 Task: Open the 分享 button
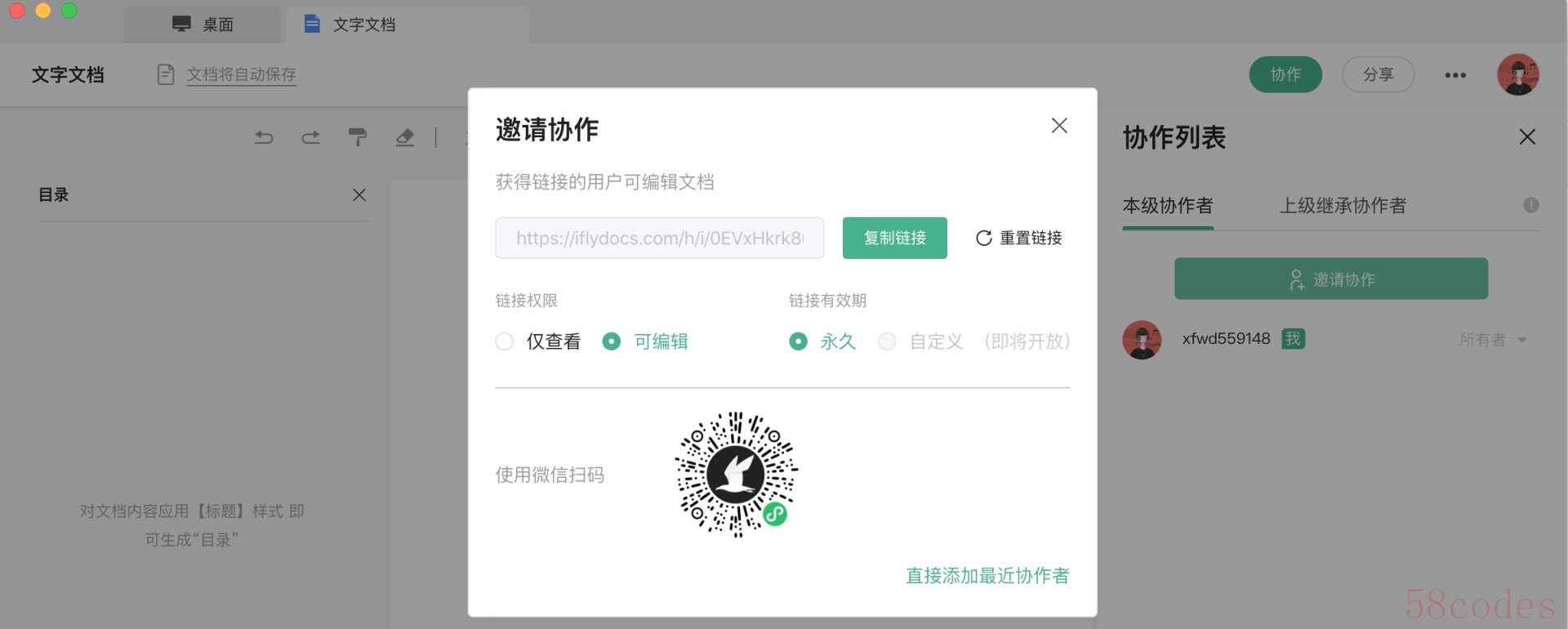1378,74
